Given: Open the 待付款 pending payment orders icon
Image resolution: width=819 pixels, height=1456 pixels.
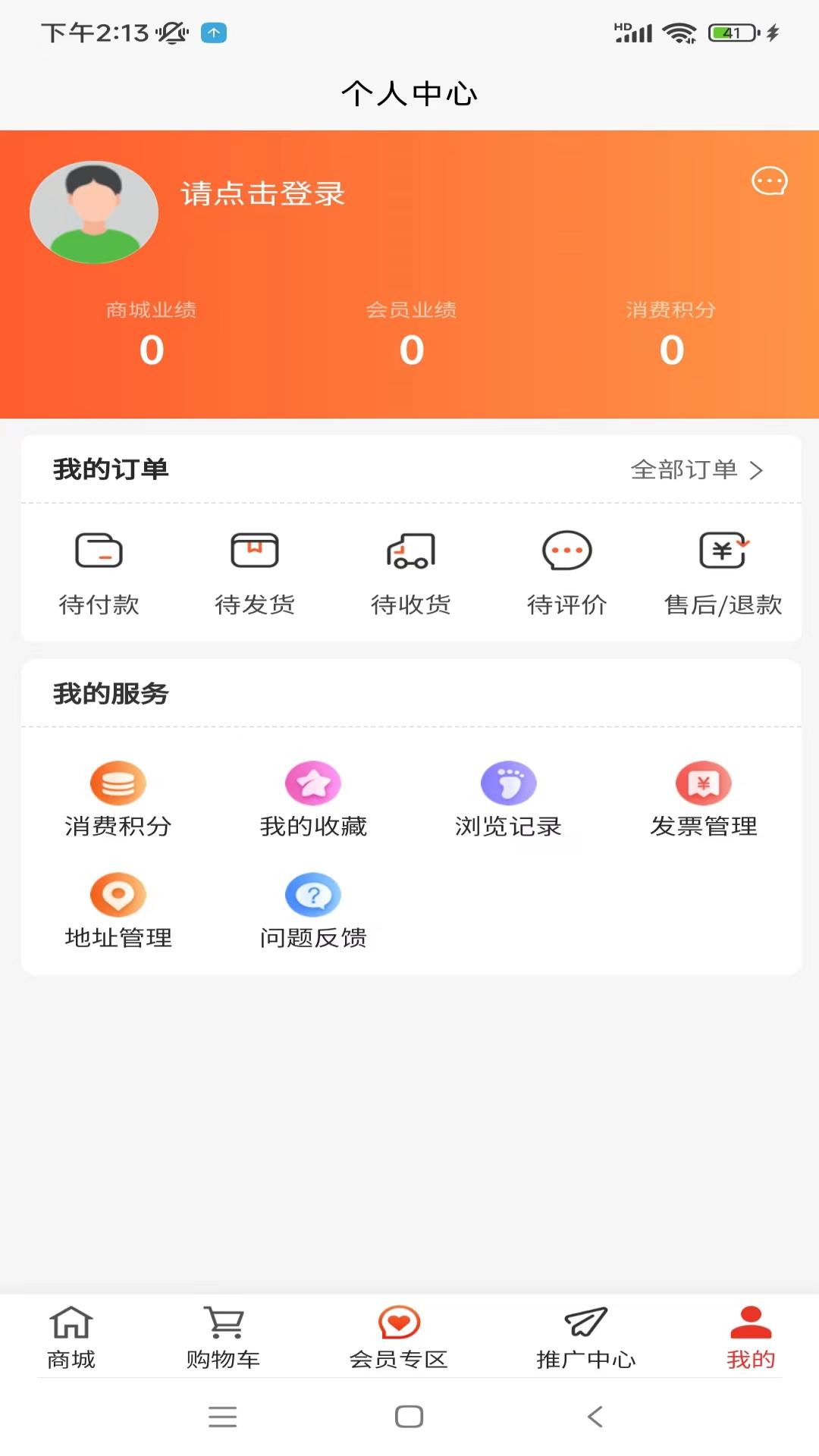Looking at the screenshot, I should point(101,569).
